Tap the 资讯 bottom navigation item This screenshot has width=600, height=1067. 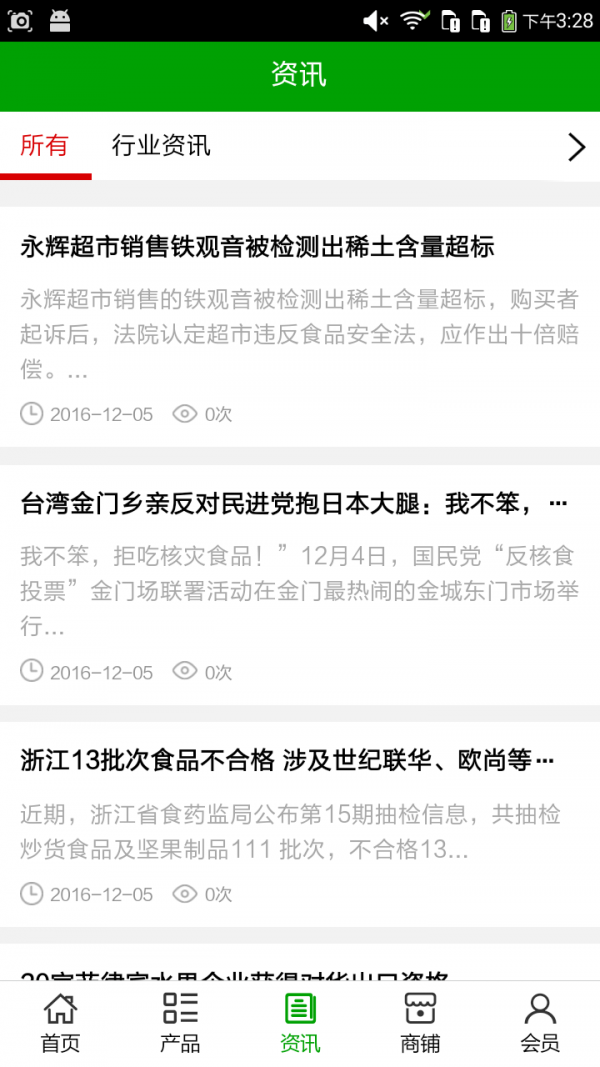[x=300, y=1023]
